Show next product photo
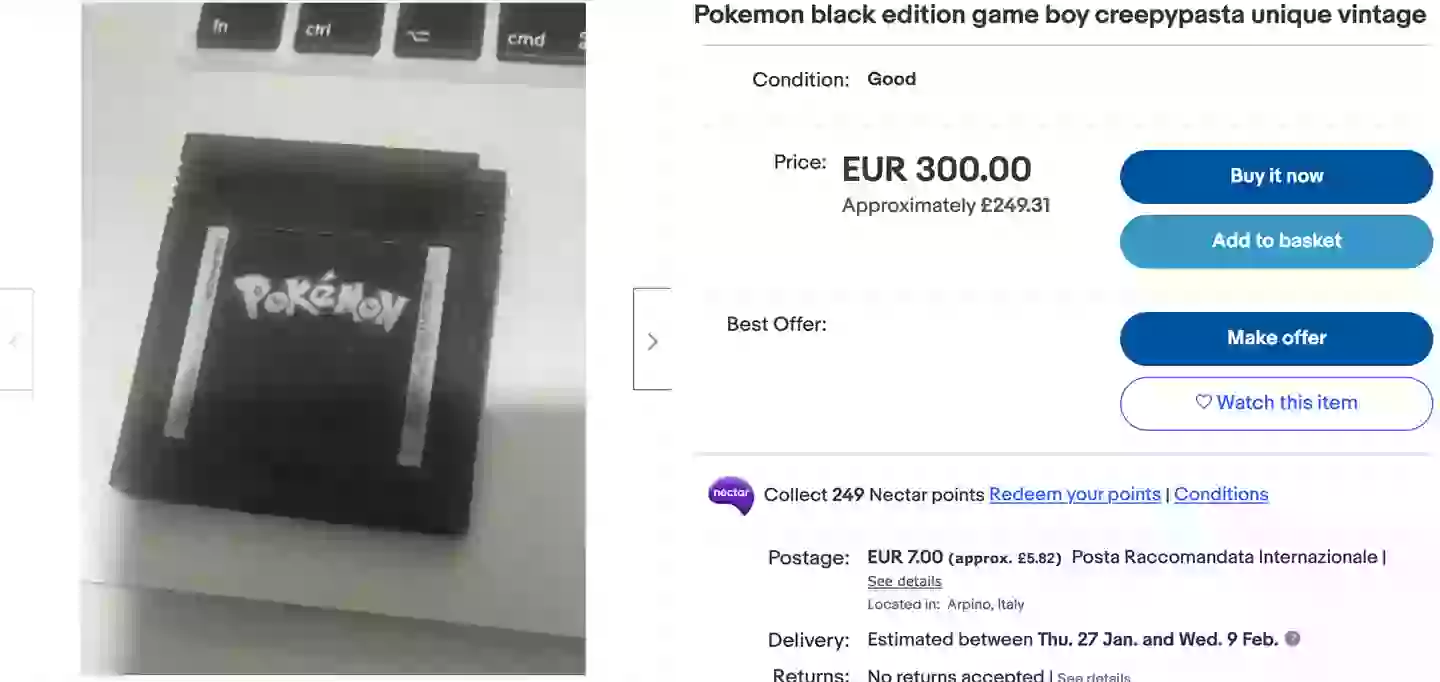The height and width of the screenshot is (682, 1440). 652,340
